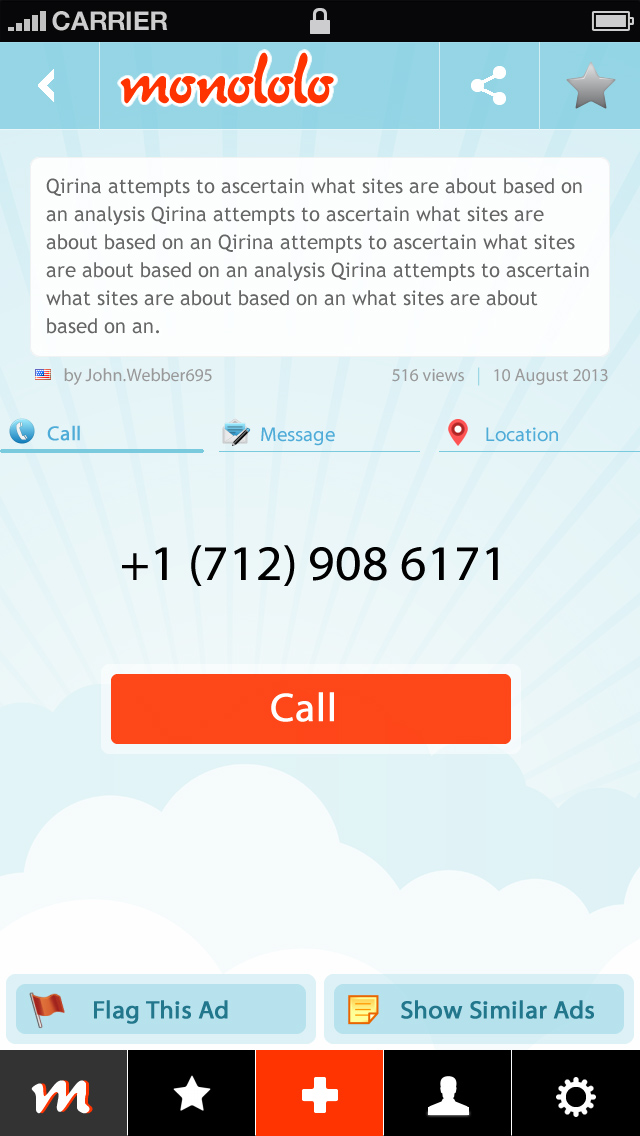Viewport: 640px width, 1136px height.
Task: Tap the orange Call button
Action: [x=311, y=709]
